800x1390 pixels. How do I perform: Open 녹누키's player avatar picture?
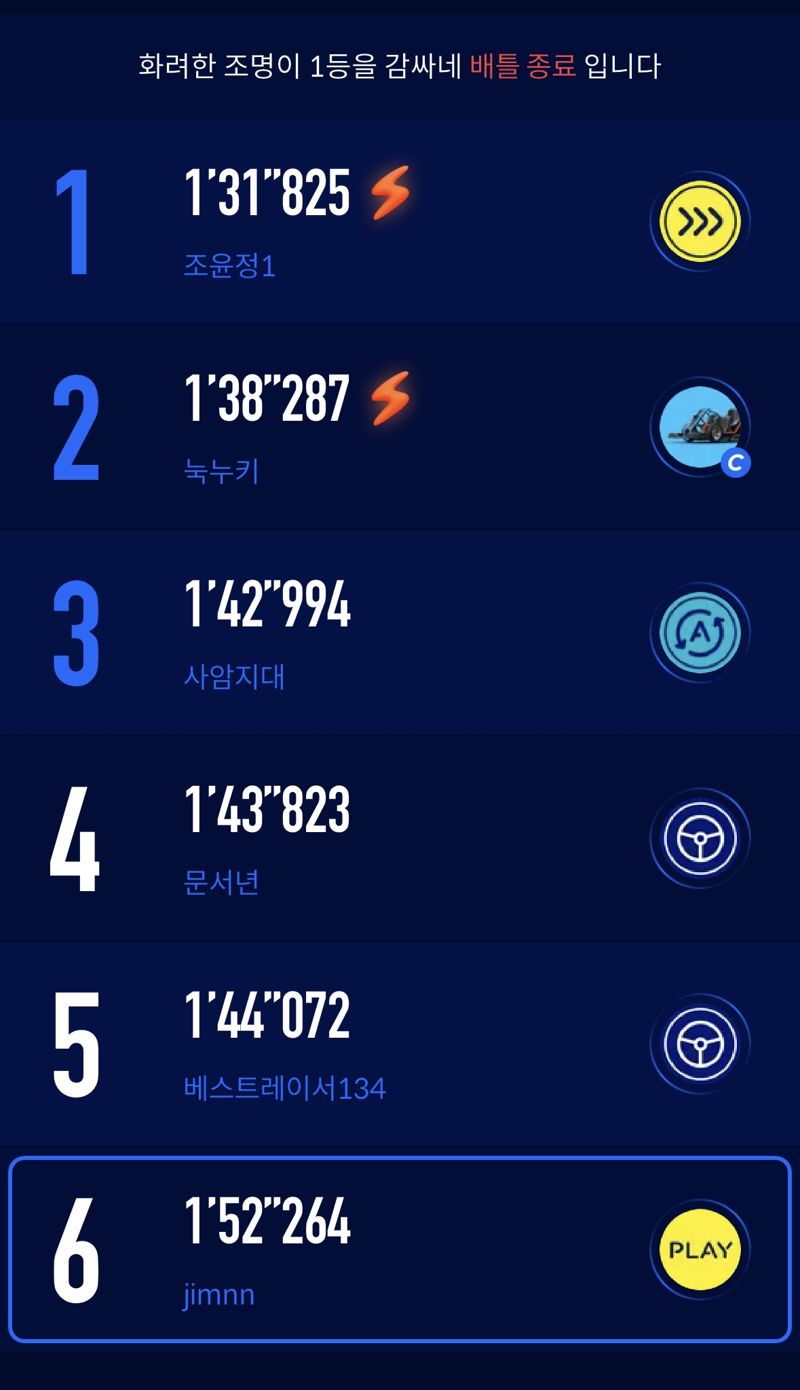(x=697, y=426)
